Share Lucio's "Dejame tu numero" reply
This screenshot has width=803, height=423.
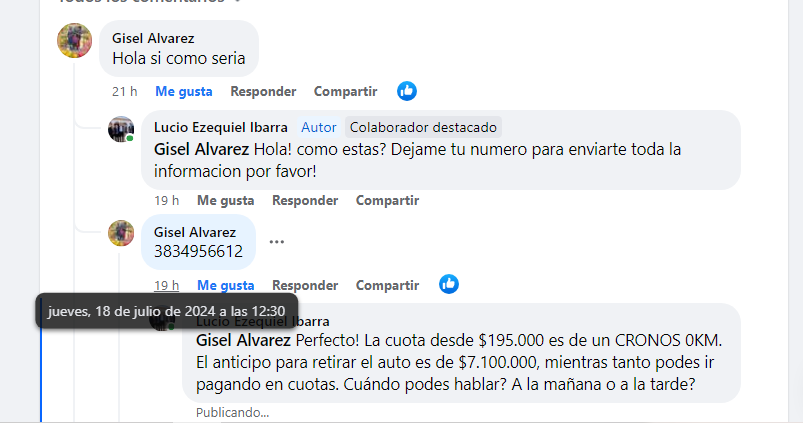387,200
